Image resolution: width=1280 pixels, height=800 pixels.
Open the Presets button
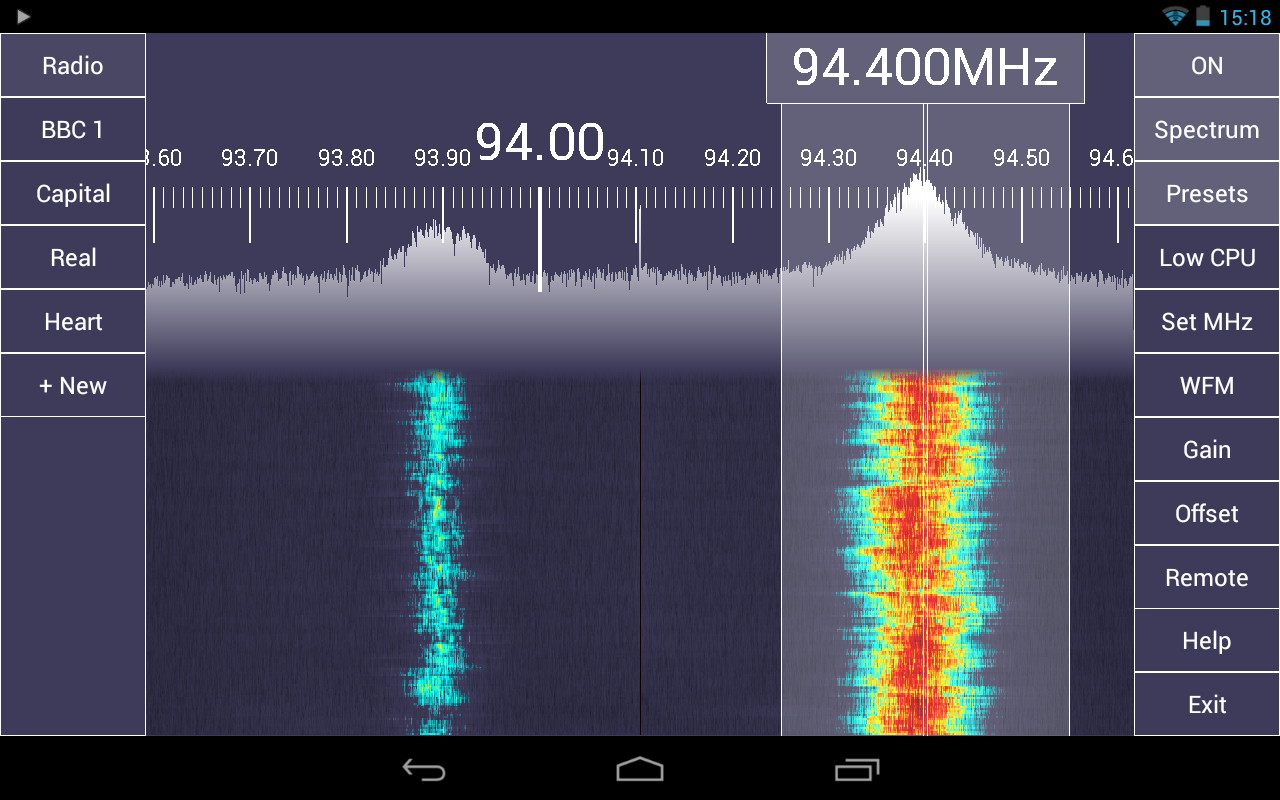click(1207, 194)
